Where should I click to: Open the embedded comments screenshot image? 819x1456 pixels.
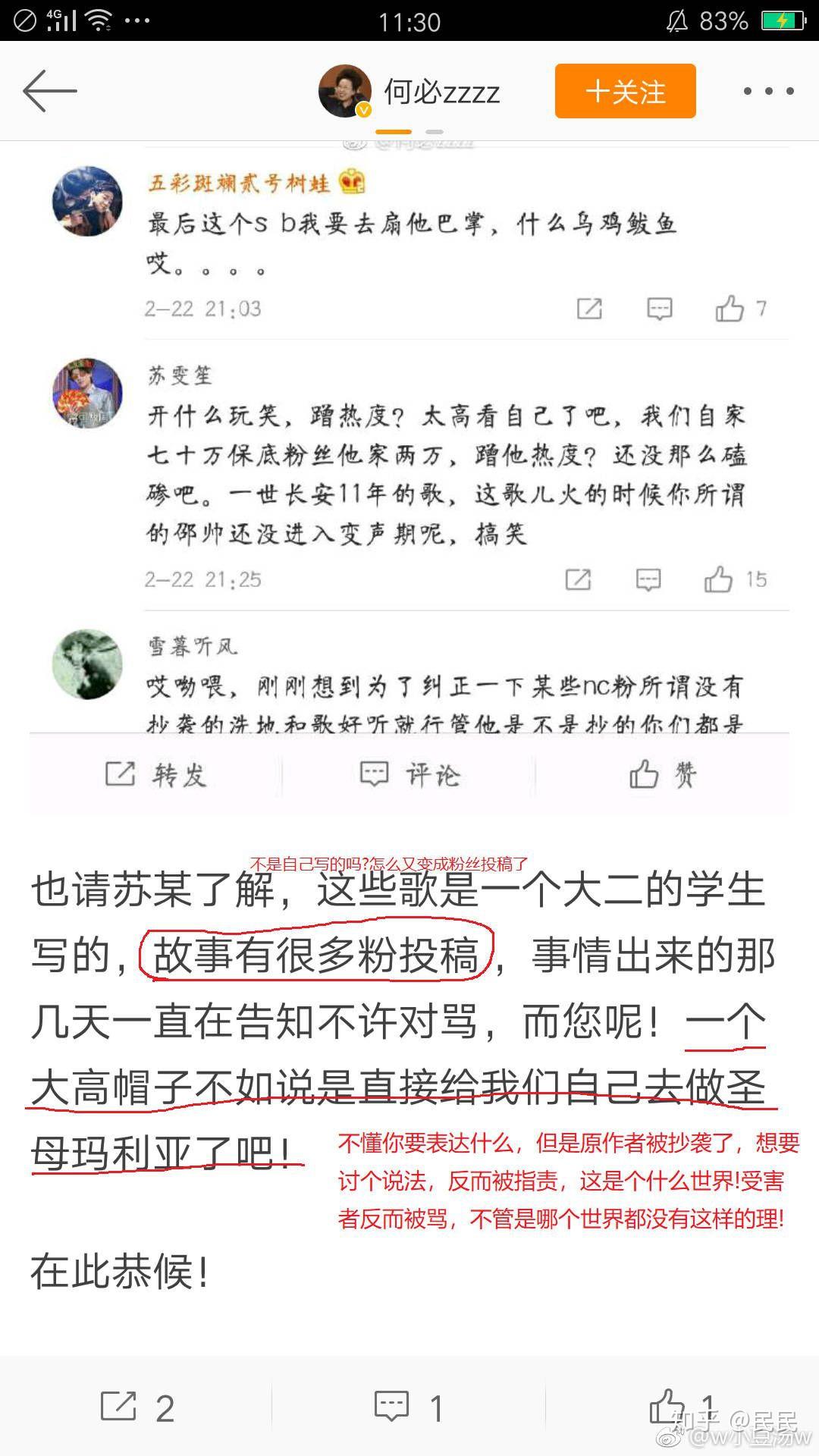point(409,478)
